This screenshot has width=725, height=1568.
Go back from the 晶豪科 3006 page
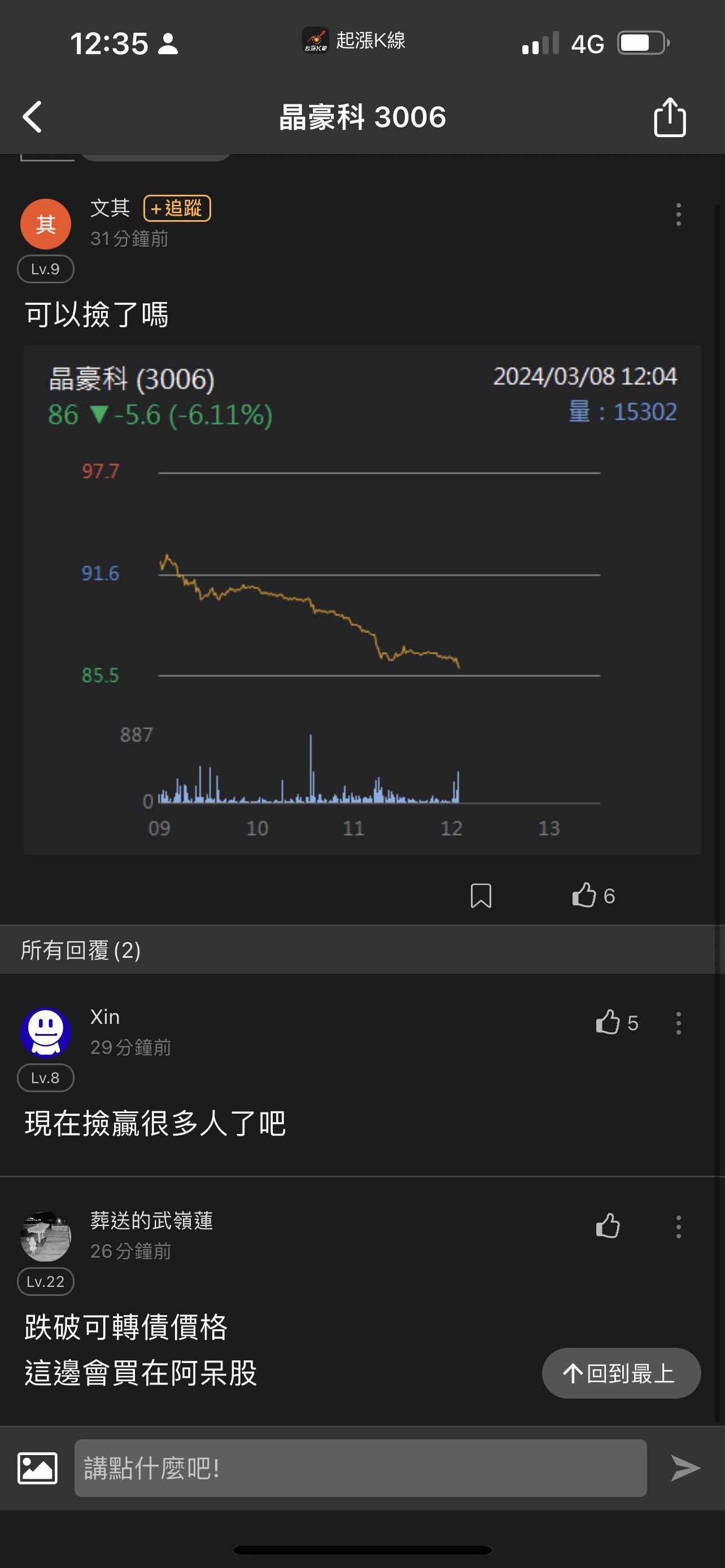coord(33,117)
